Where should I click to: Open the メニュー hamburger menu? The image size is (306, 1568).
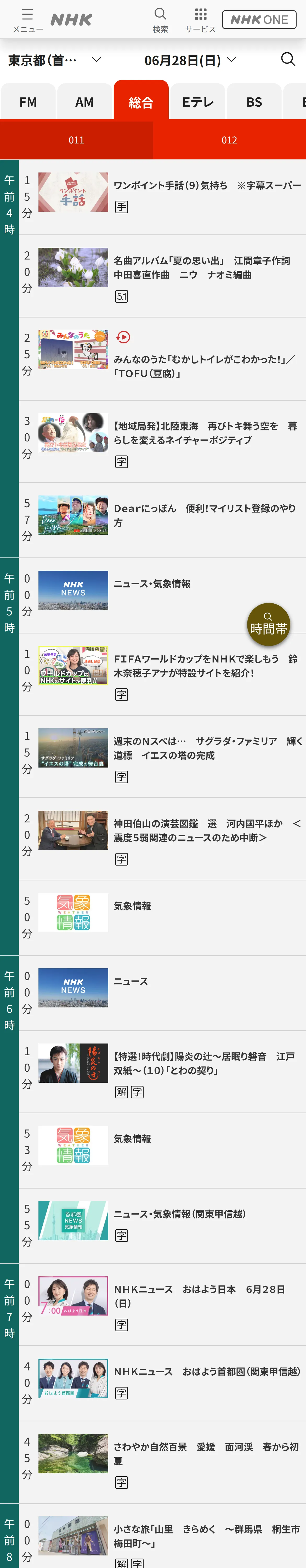pyautogui.click(x=27, y=20)
